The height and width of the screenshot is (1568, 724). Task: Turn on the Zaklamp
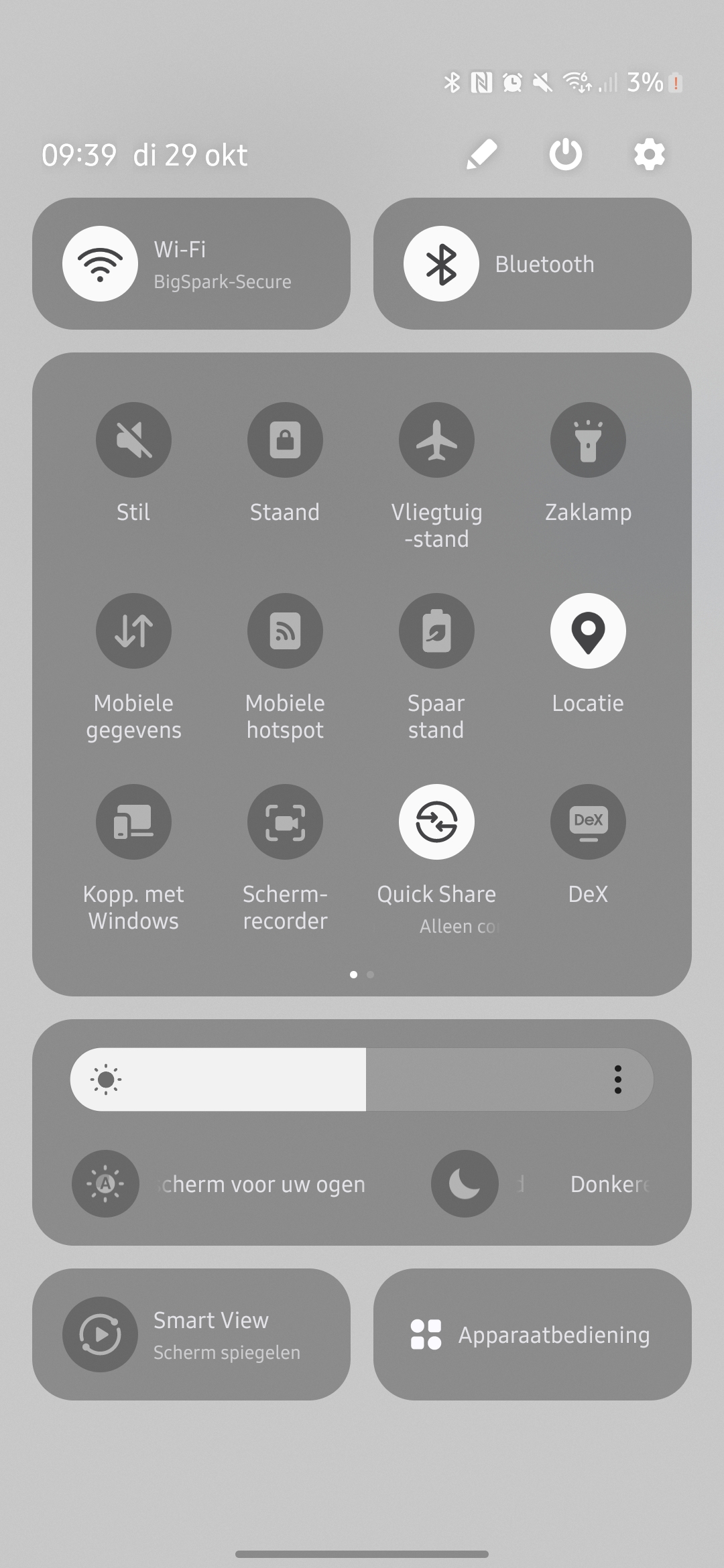(588, 440)
